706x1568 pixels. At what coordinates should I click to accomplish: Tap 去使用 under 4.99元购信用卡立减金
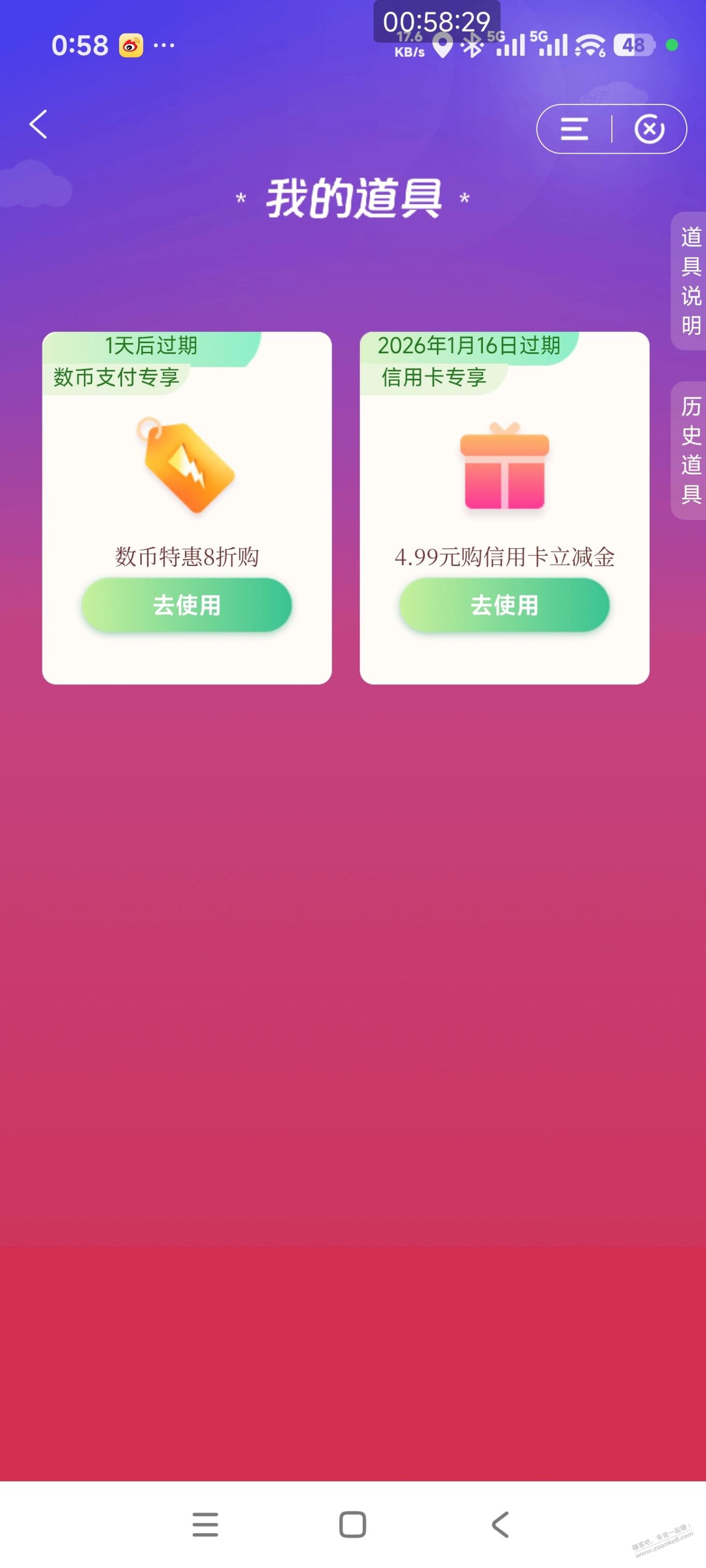504,605
